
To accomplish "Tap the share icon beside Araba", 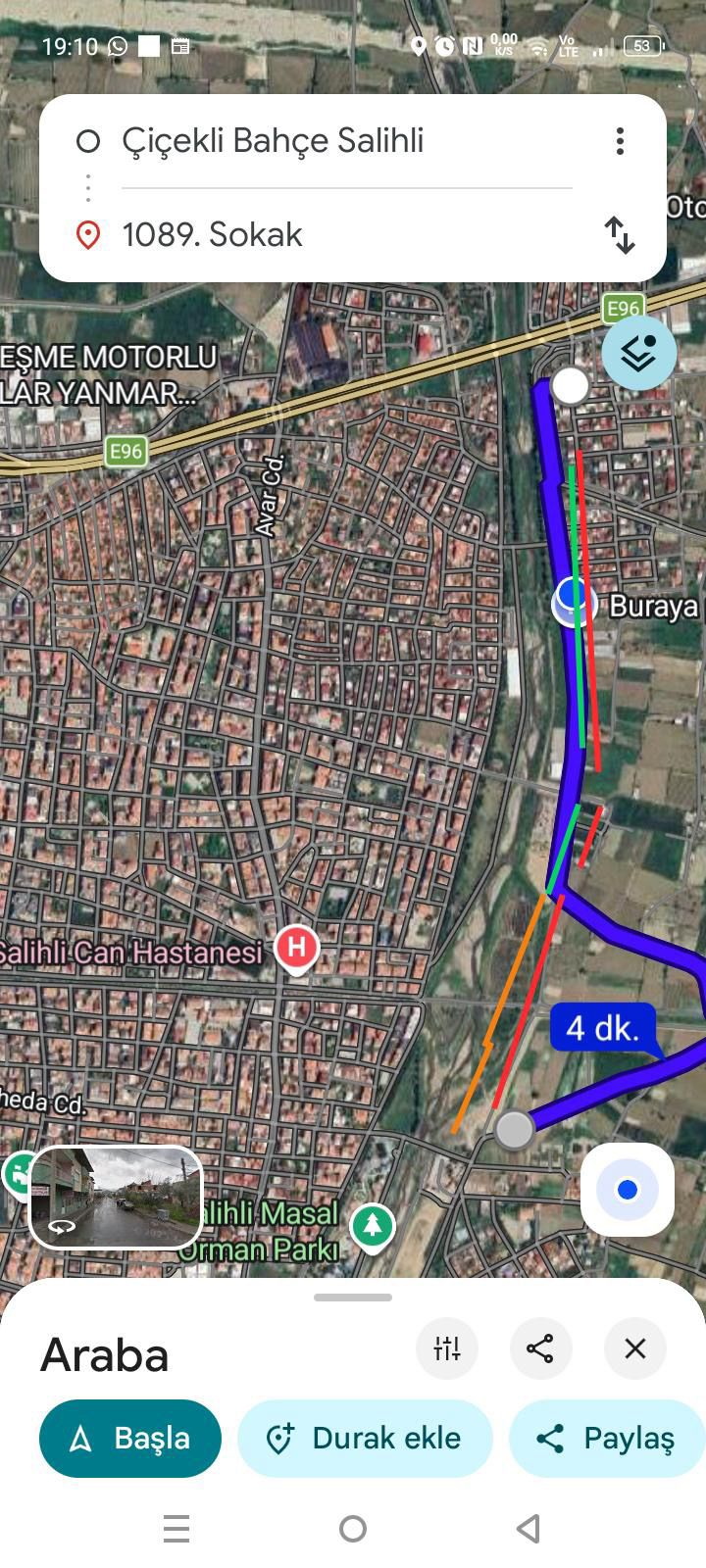I will [540, 1348].
